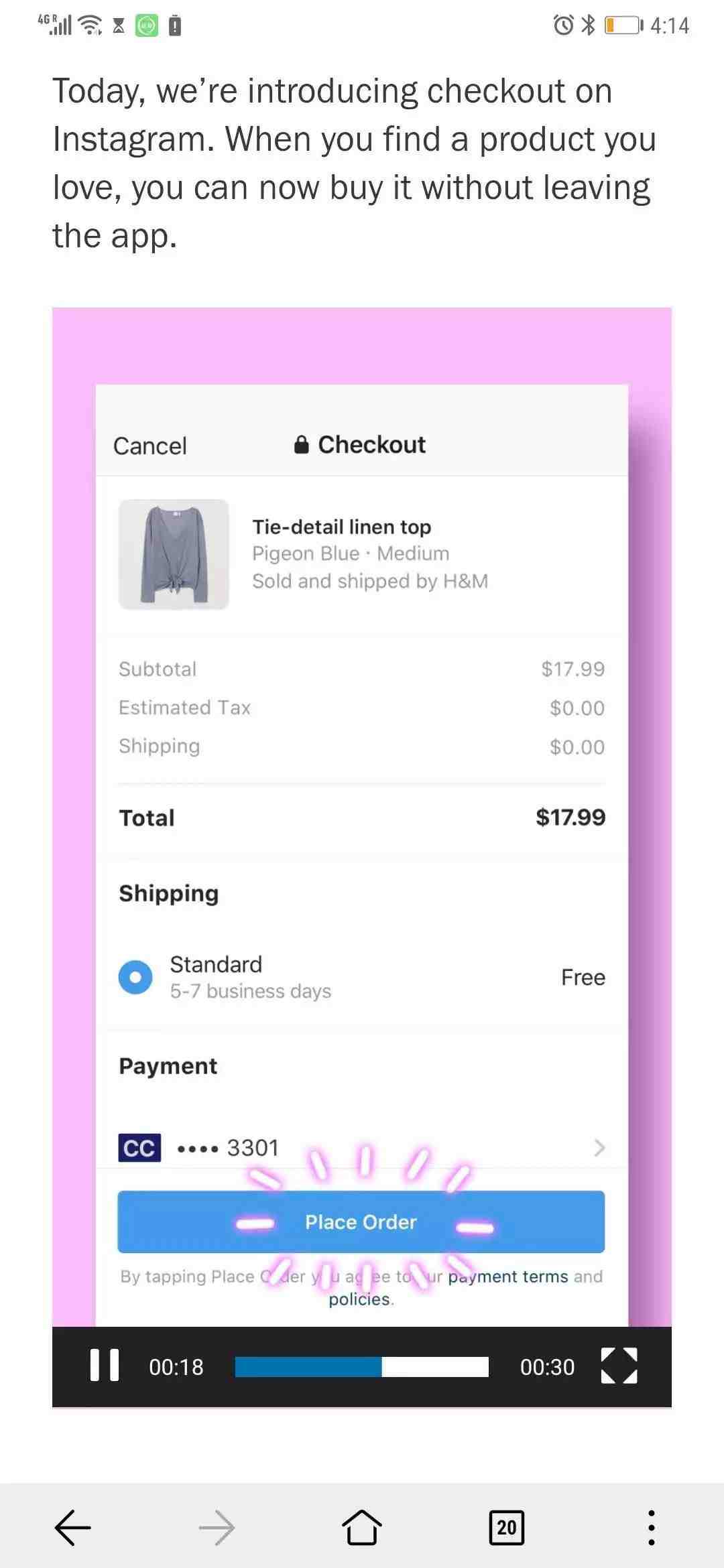The image size is (724, 1568).
Task: Seek on the video progress bar
Action: click(x=361, y=1366)
